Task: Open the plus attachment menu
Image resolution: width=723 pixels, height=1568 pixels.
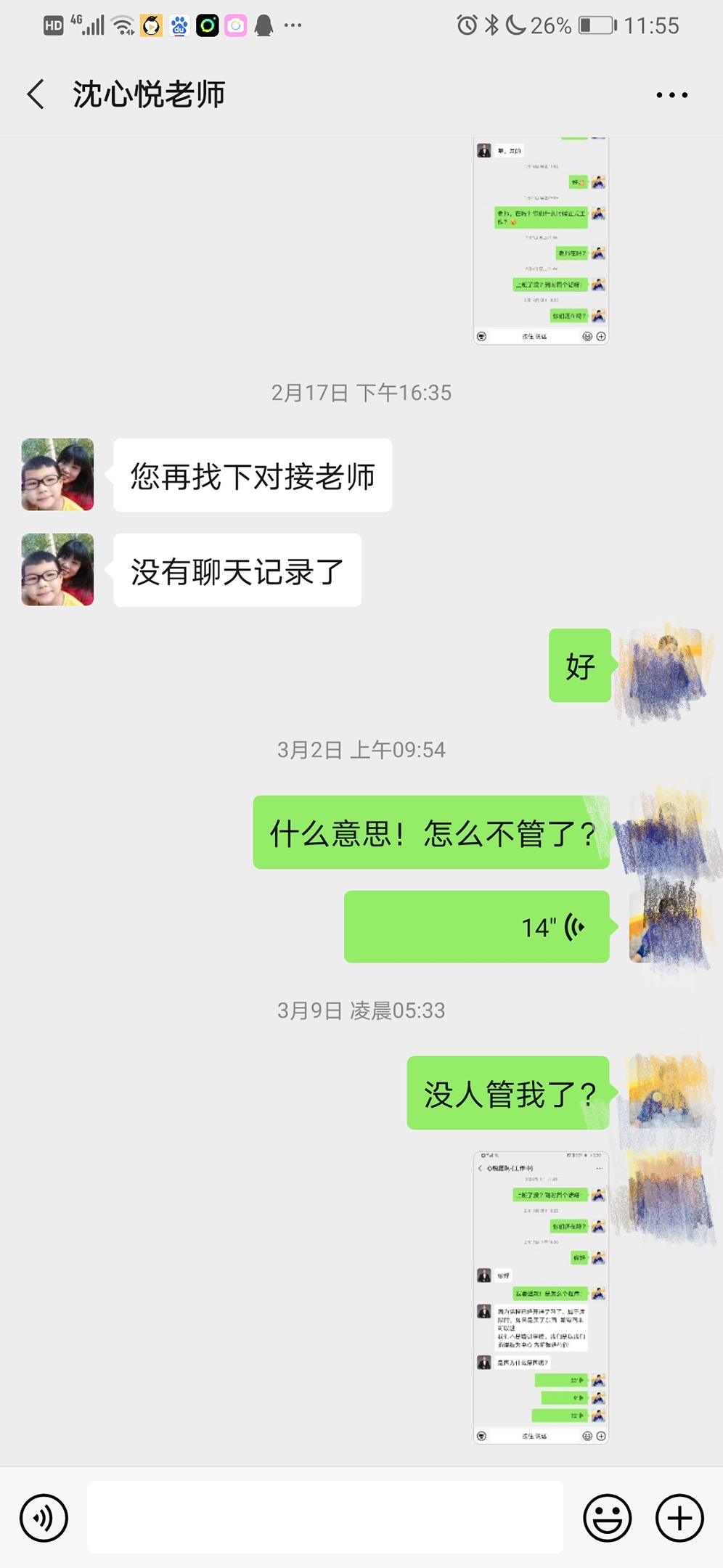Action: [679, 1517]
